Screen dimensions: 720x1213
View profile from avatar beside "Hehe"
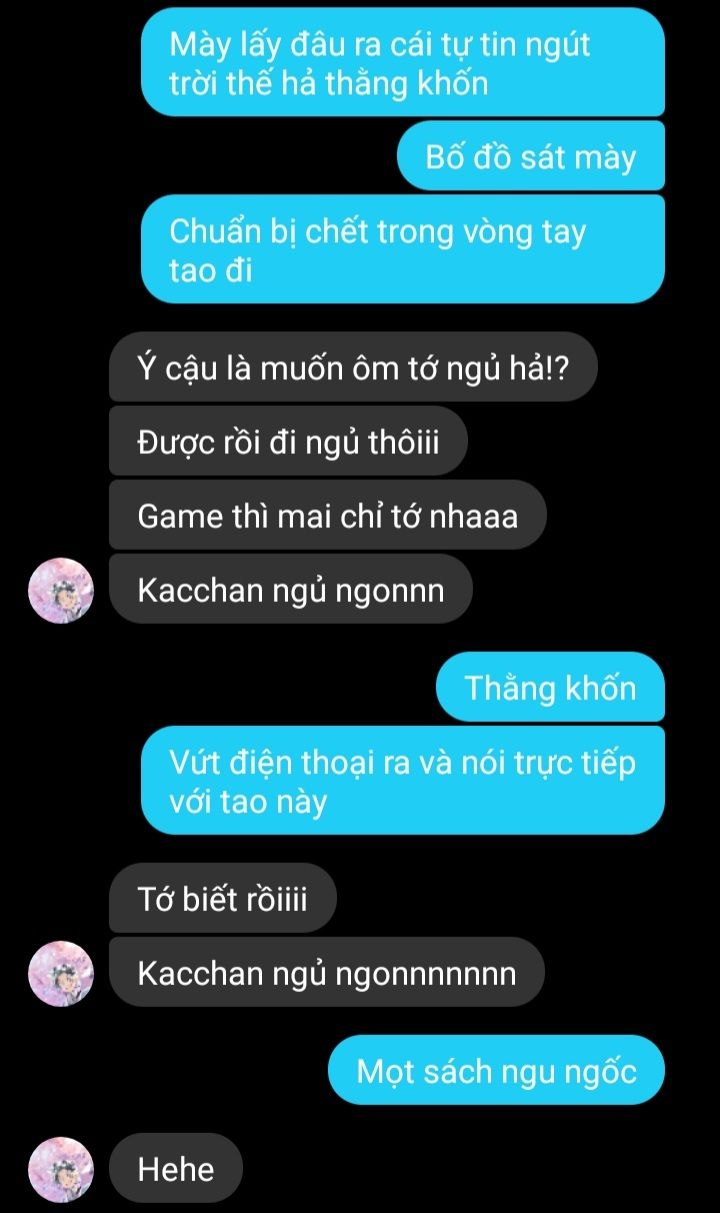[62, 1169]
